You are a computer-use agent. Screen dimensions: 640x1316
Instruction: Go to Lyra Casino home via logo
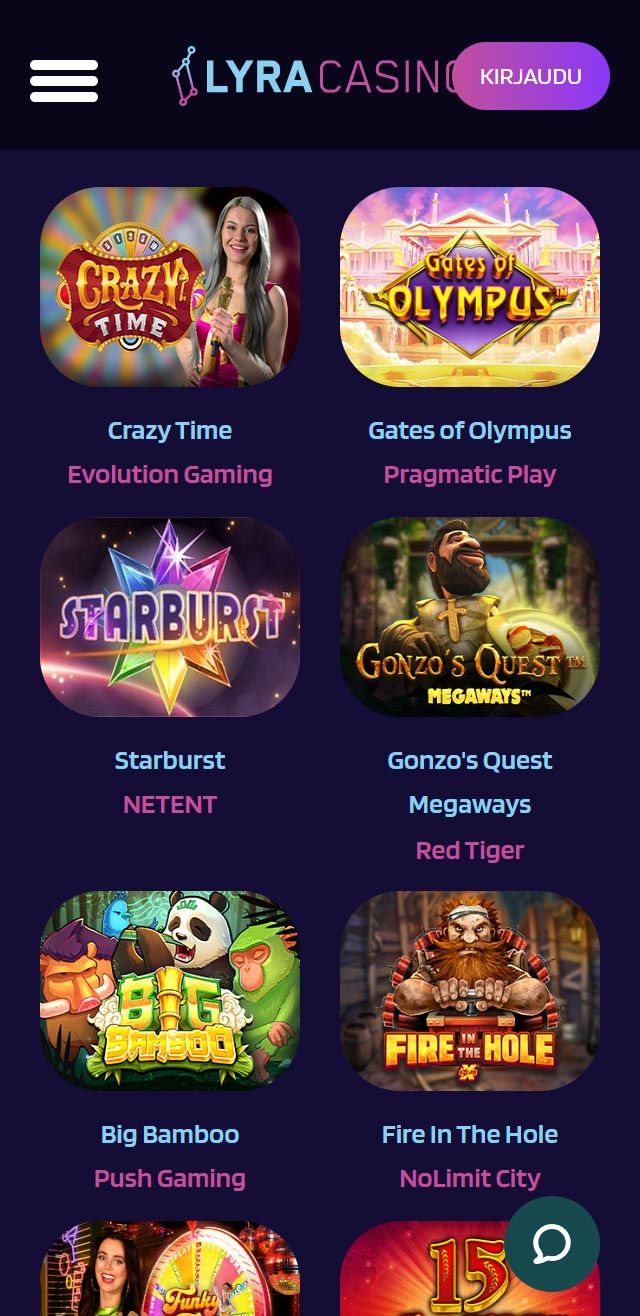(310, 76)
